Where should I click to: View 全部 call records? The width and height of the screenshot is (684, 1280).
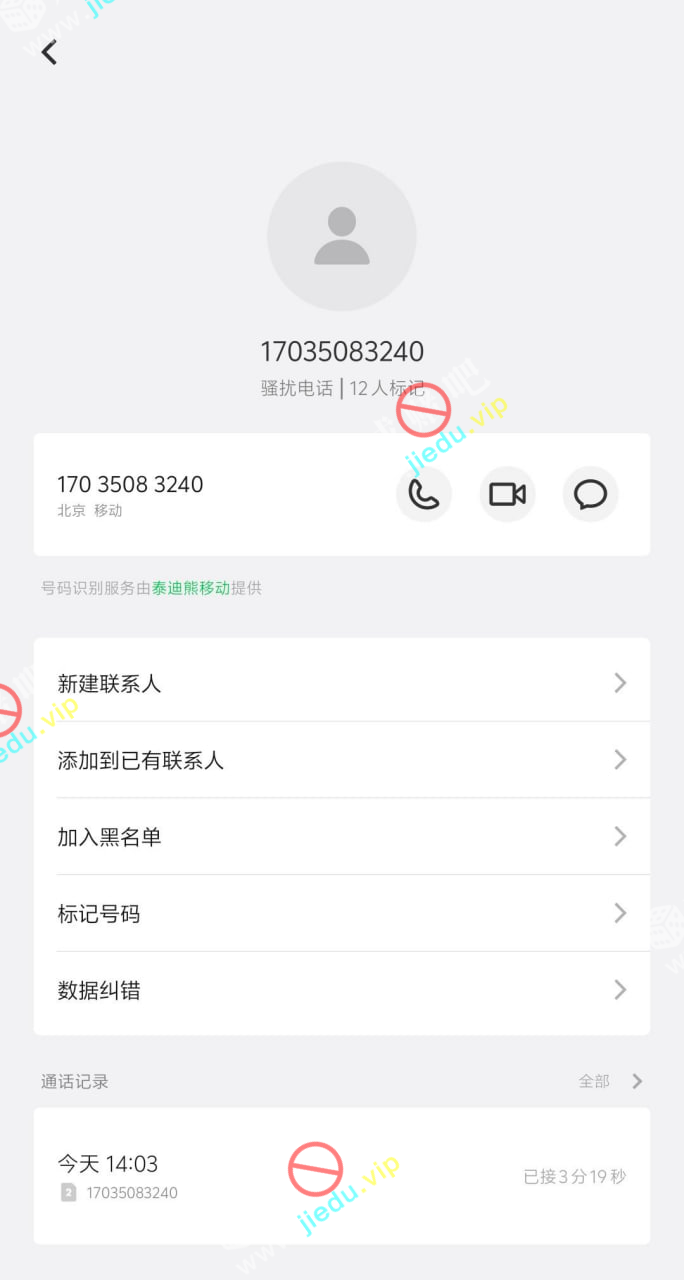click(x=610, y=1081)
